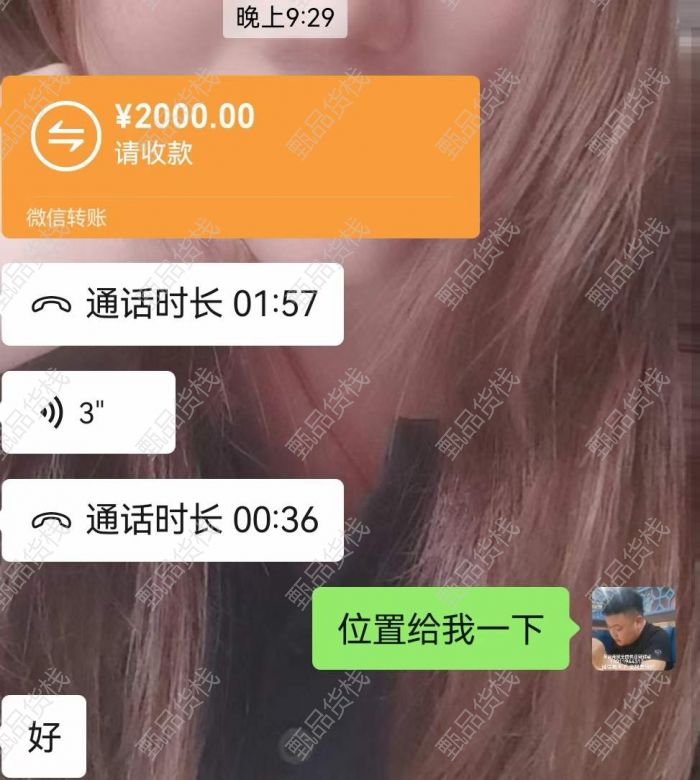Open the ¥2000.00 WeChat transfer message
The height and width of the screenshot is (780, 700).
coord(240,155)
